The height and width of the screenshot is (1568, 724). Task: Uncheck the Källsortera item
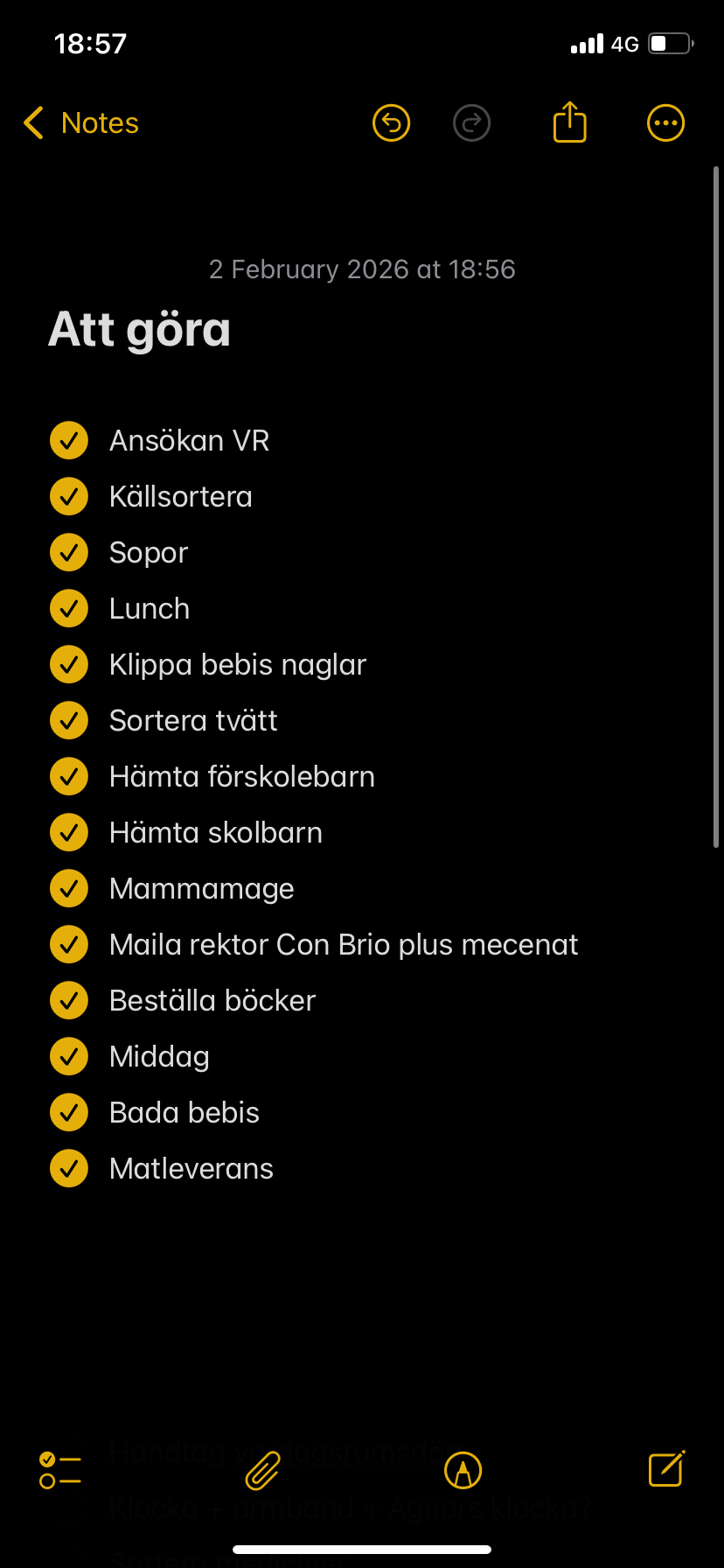click(x=69, y=497)
